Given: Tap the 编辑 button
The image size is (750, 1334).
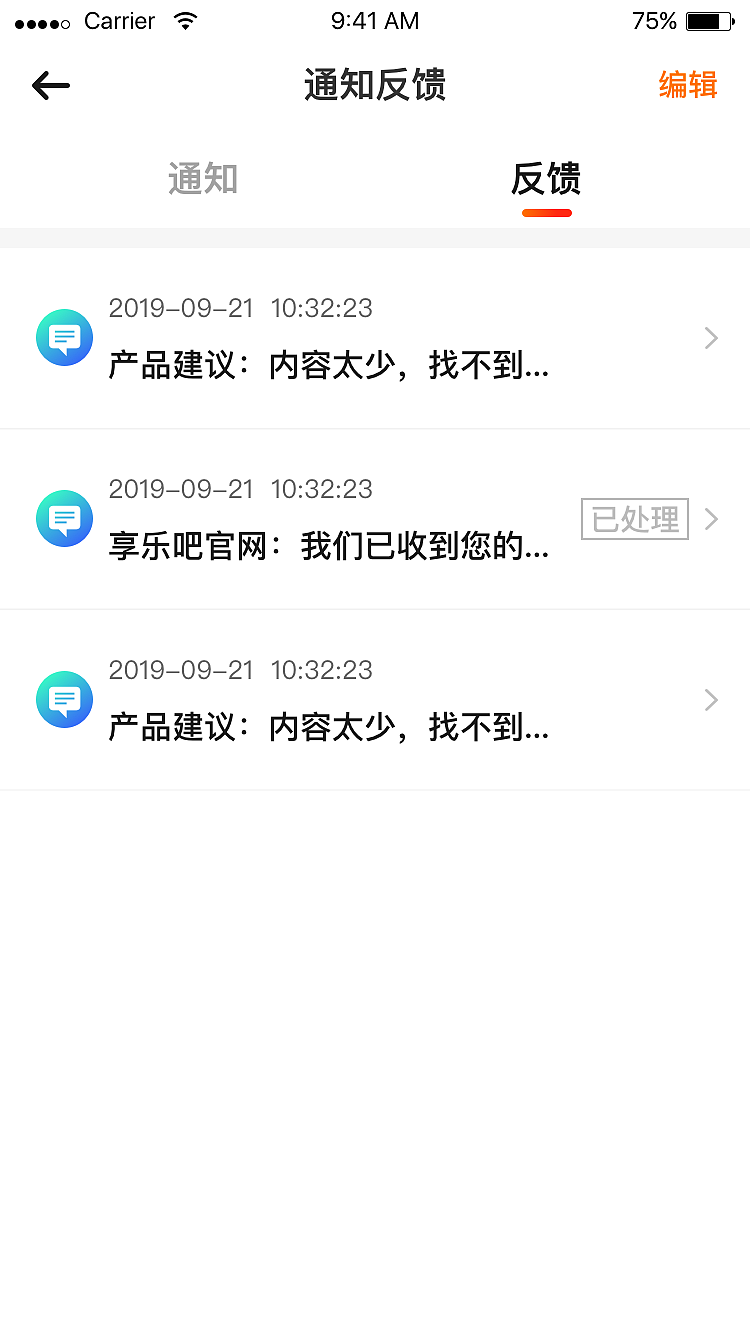Looking at the screenshot, I should [688, 85].
